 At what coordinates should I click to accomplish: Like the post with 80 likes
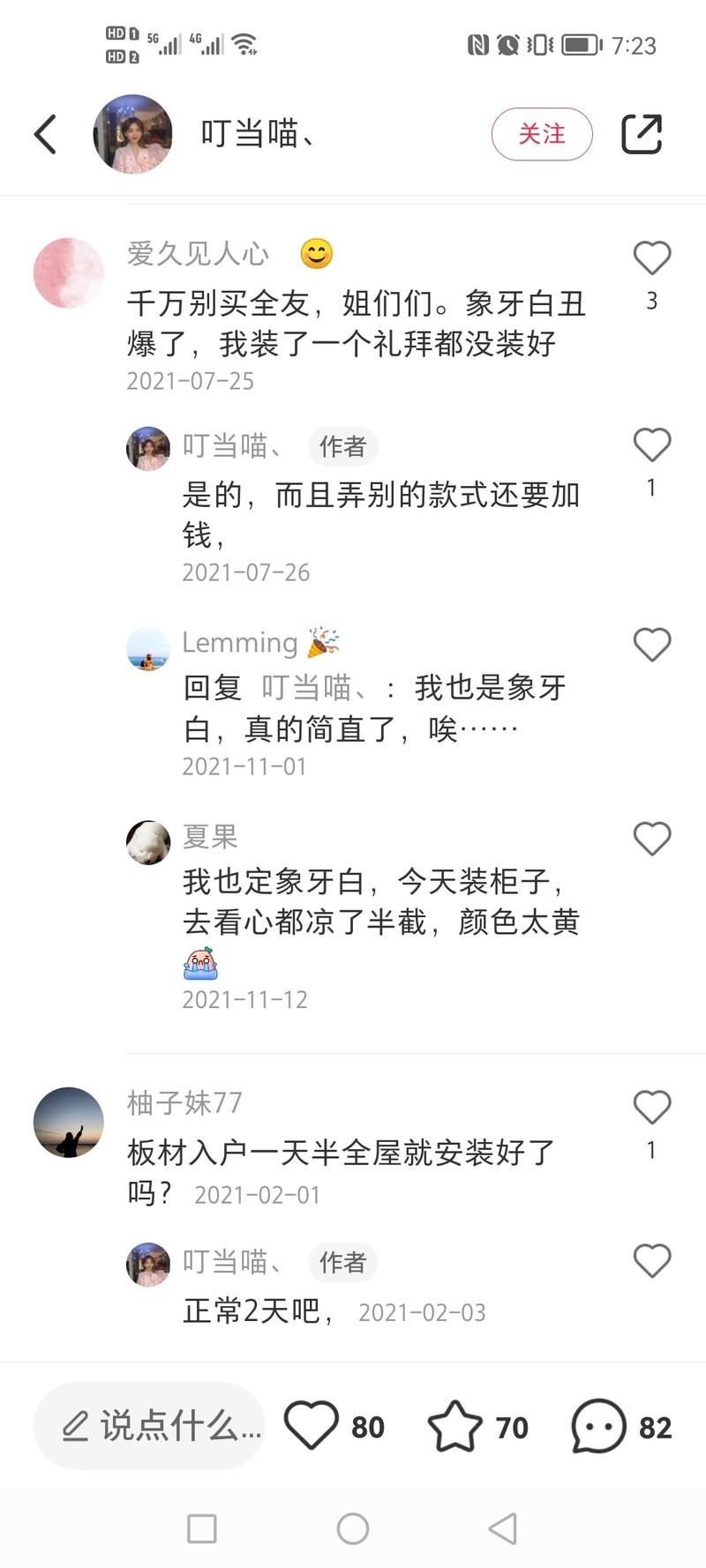tap(312, 1426)
